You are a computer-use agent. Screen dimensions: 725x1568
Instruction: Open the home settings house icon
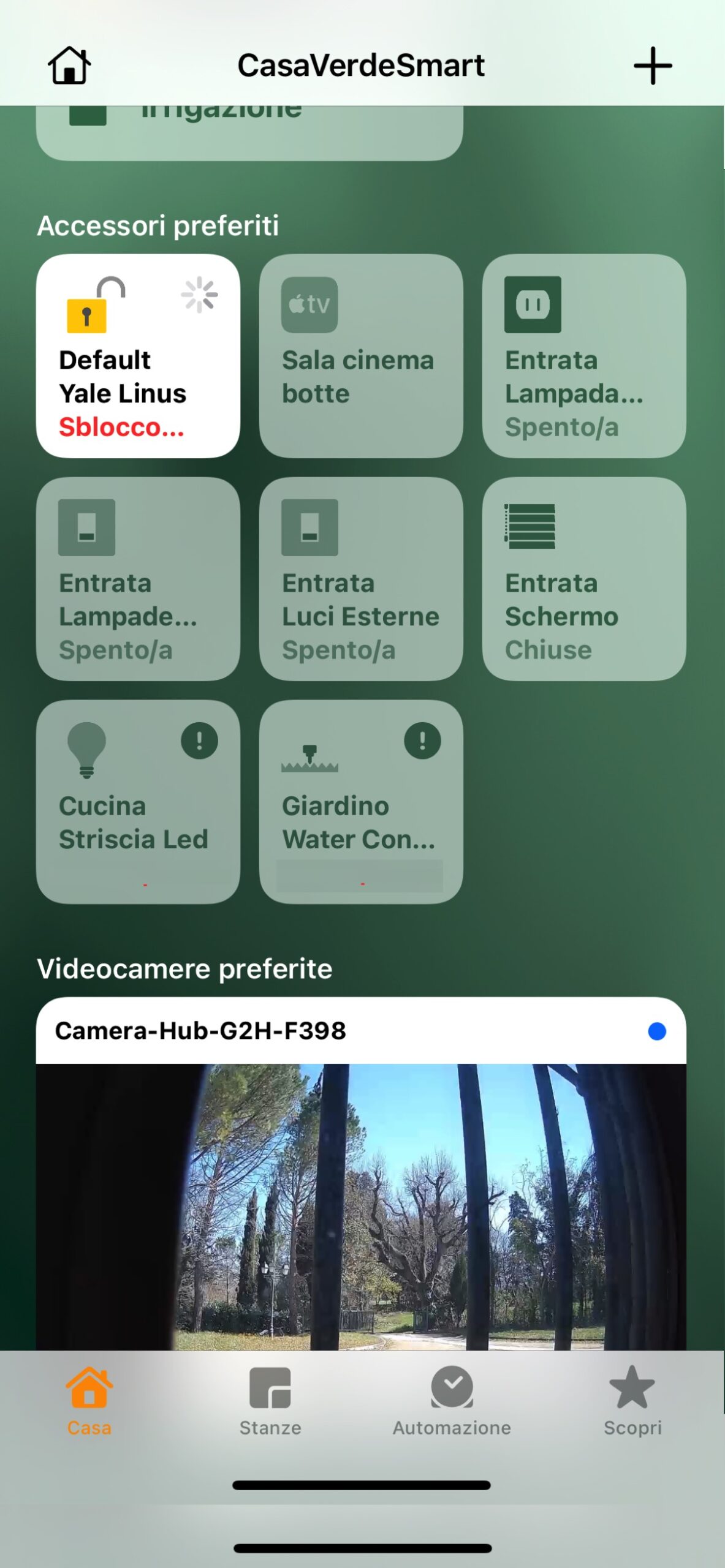click(x=69, y=66)
